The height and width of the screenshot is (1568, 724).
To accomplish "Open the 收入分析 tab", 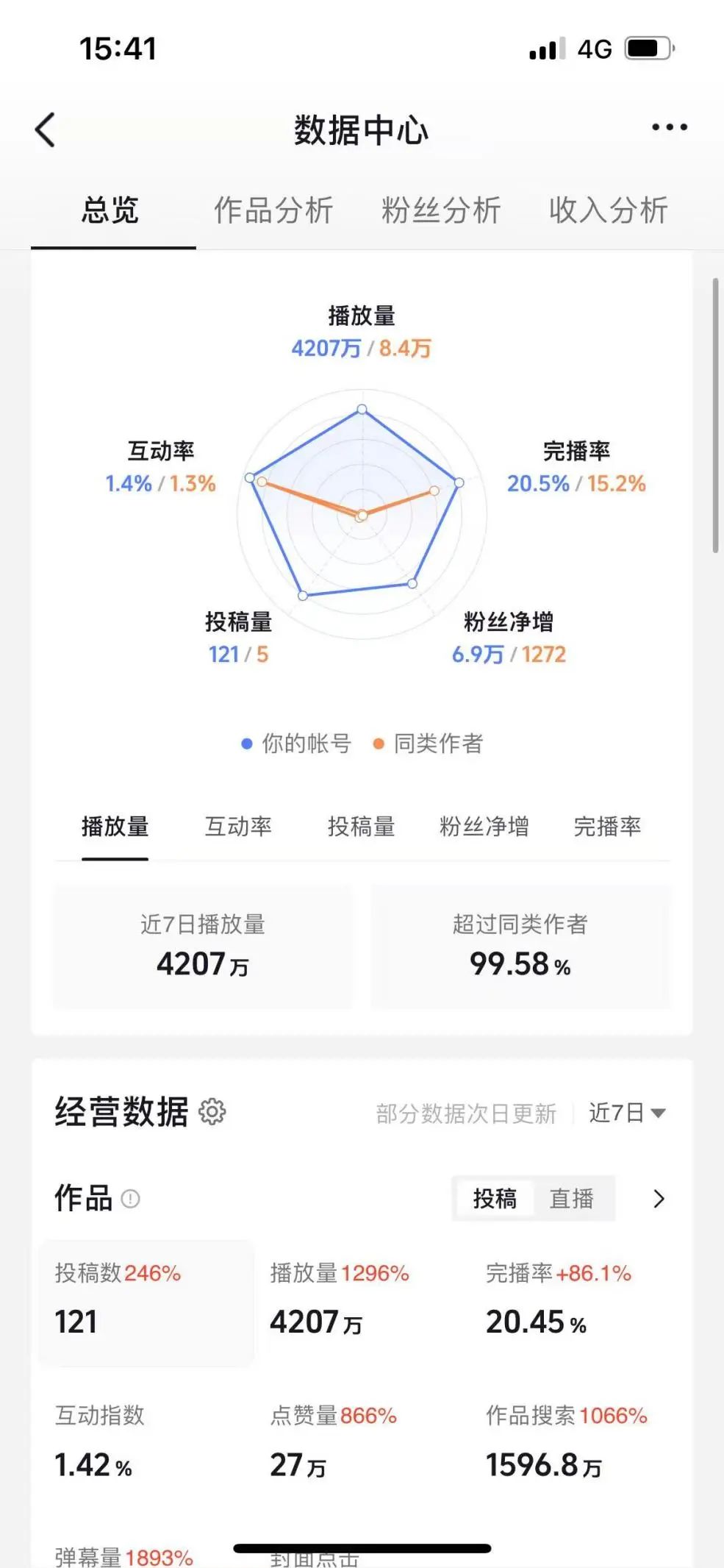I will click(608, 210).
